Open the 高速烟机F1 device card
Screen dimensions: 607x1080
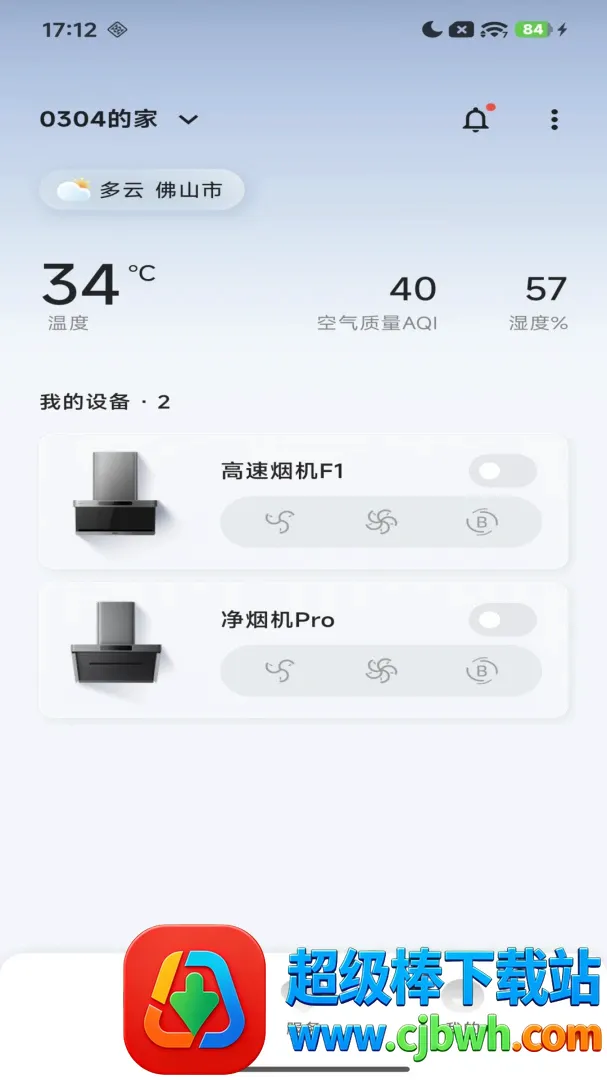pos(304,501)
